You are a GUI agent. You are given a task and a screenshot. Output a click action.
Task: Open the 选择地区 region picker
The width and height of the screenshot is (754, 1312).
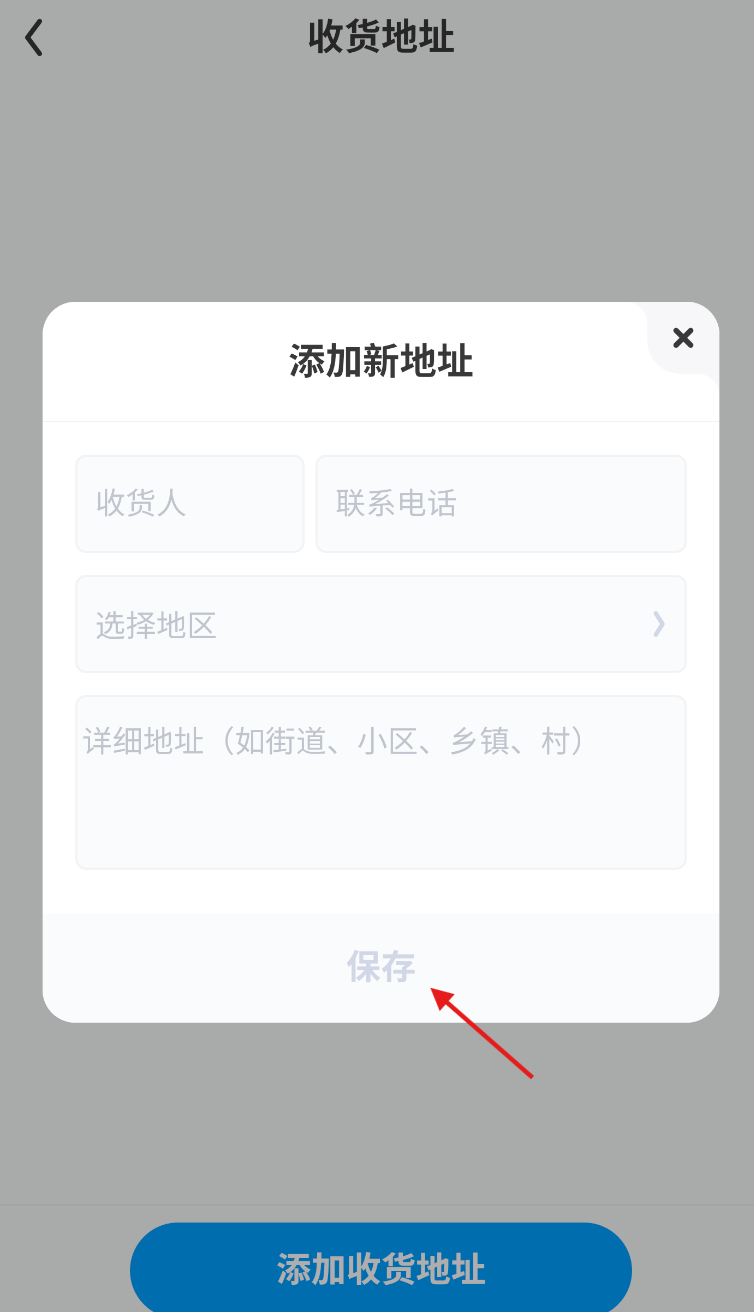coord(381,624)
